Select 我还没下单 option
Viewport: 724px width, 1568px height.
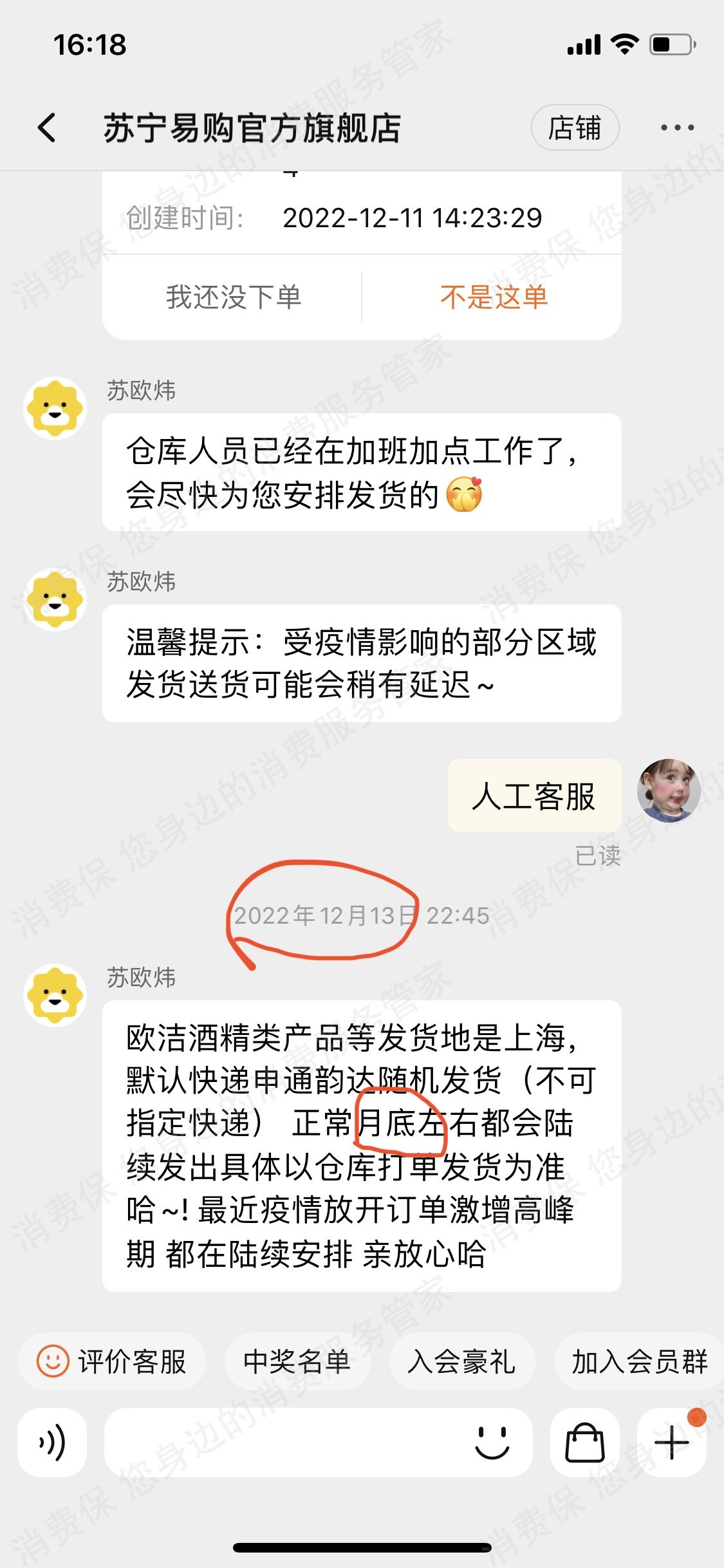pyautogui.click(x=233, y=297)
